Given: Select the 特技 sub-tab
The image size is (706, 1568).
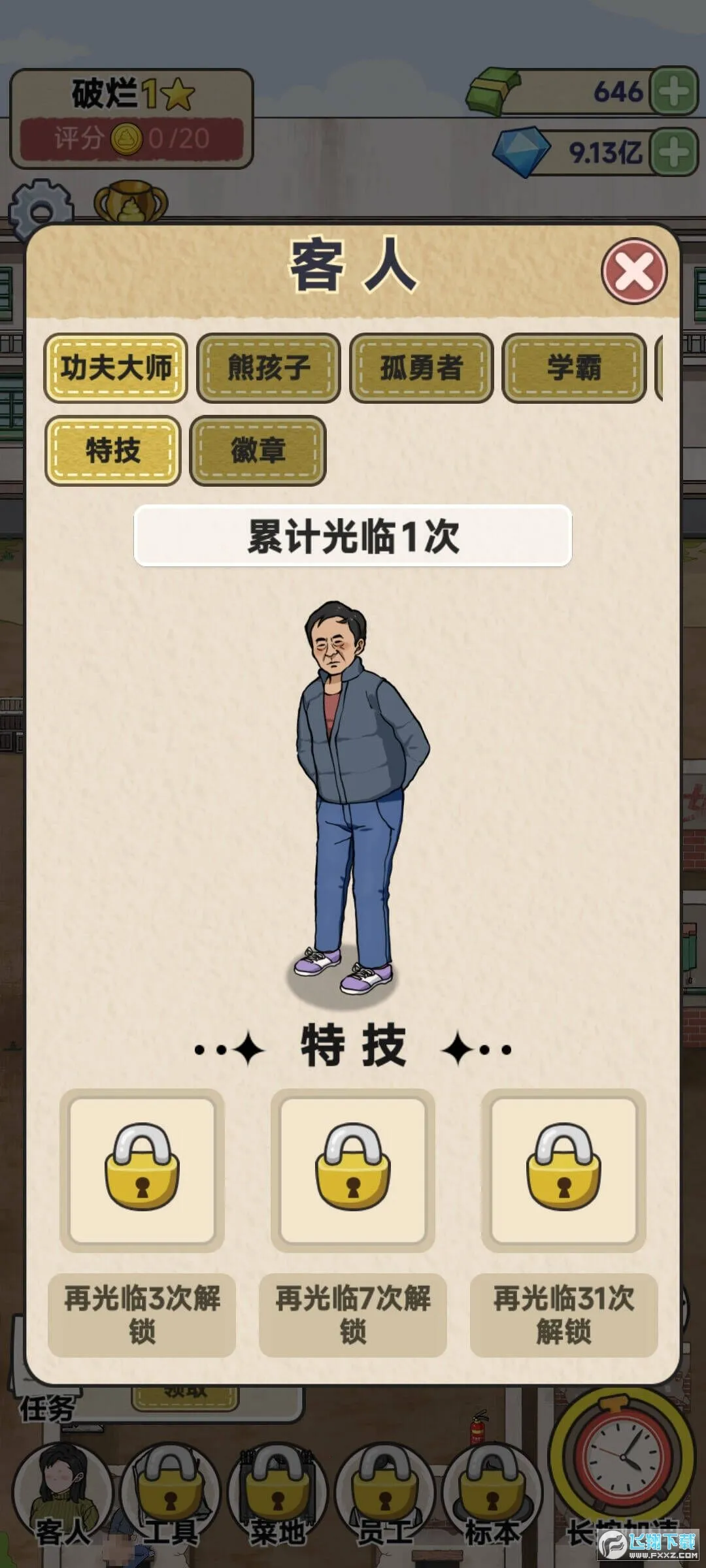Looking at the screenshot, I should click(113, 451).
